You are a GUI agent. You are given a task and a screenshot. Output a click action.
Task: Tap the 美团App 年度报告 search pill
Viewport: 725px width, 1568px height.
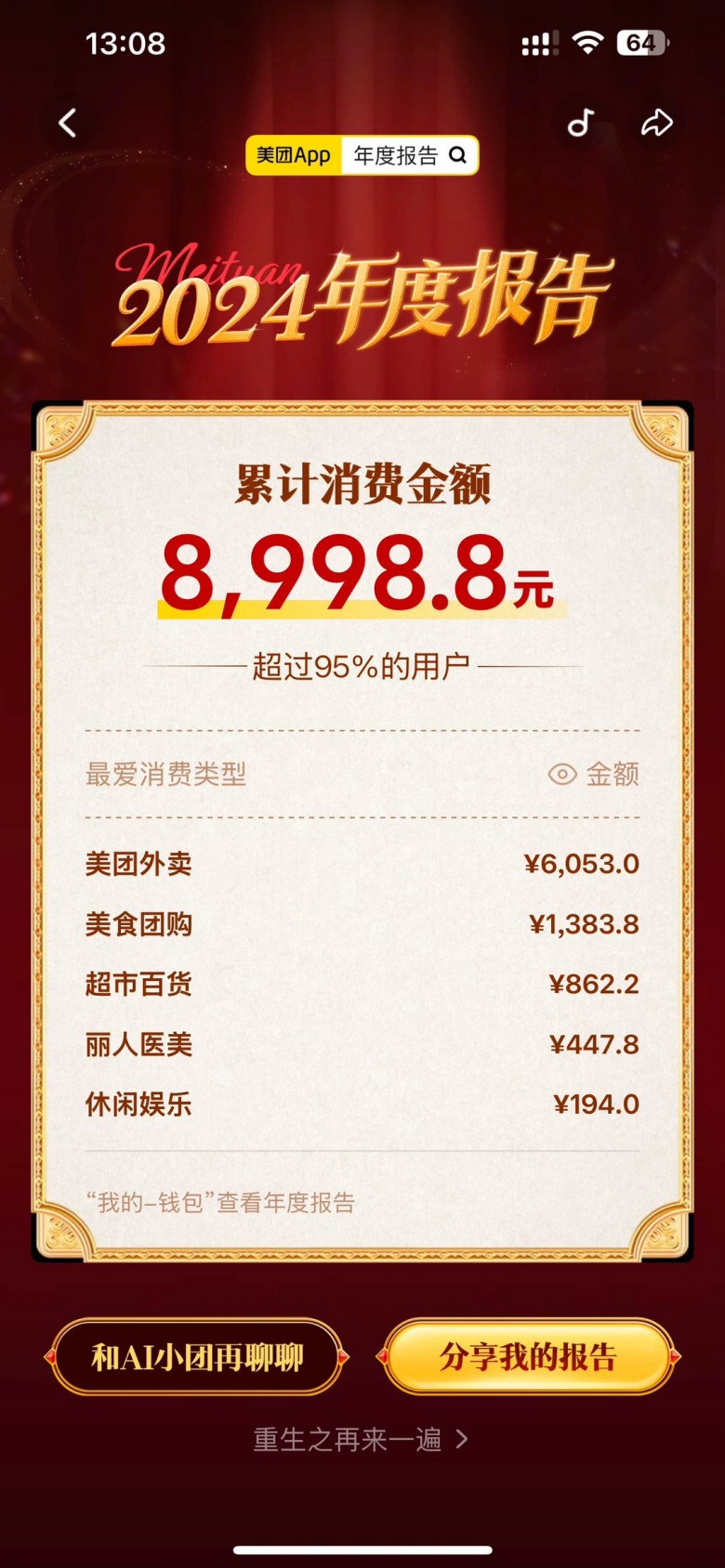[x=362, y=155]
